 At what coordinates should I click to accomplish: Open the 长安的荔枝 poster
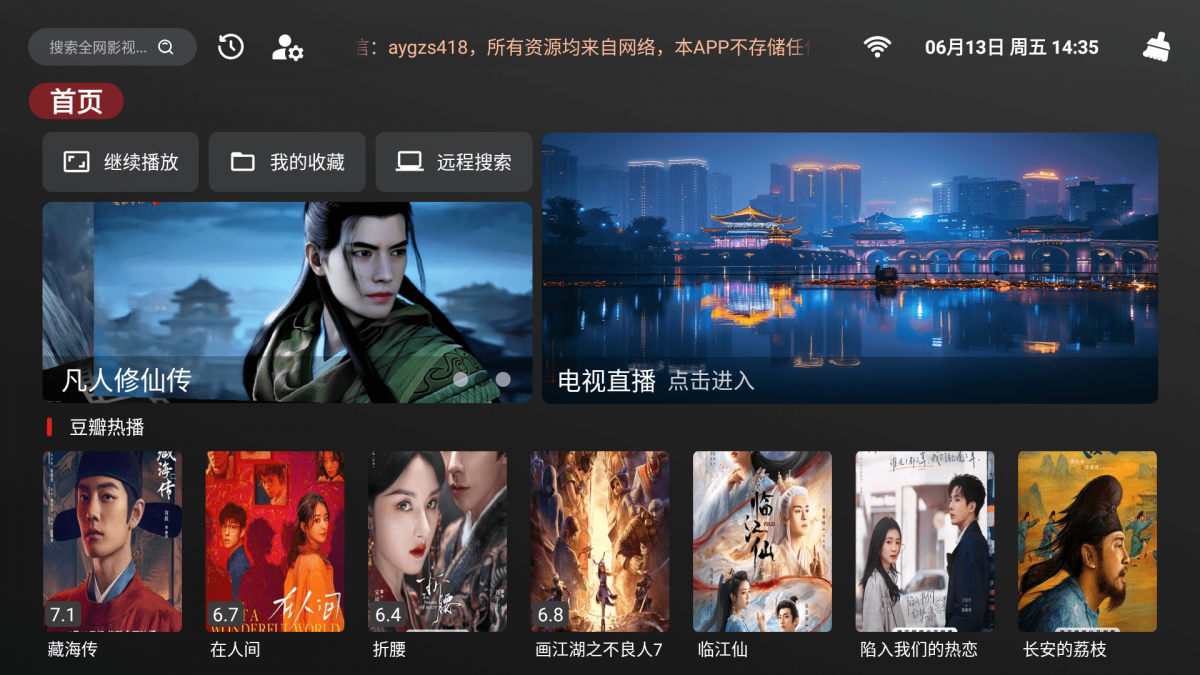click(x=1087, y=541)
